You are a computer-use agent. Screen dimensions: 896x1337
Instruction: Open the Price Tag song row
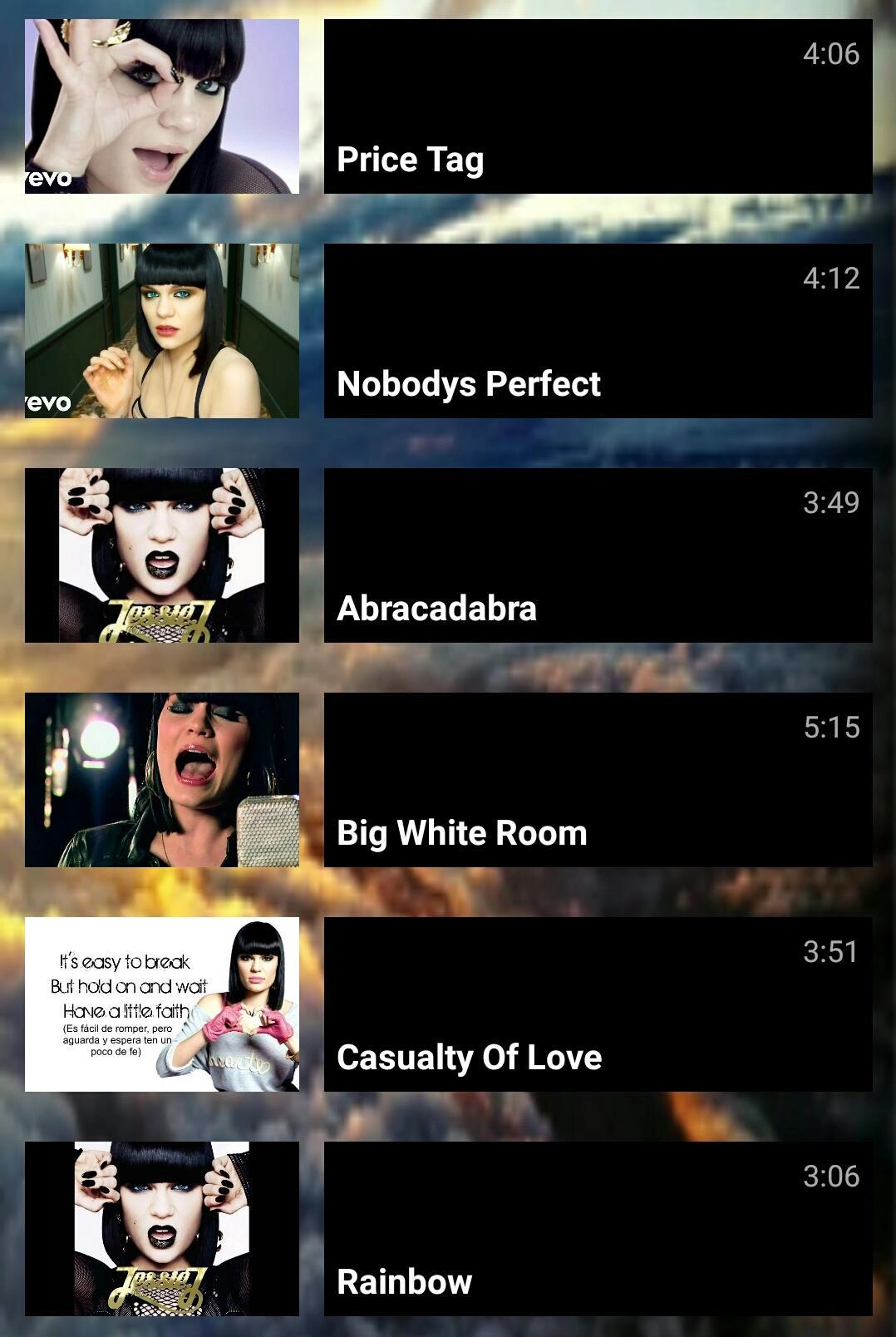pyautogui.click(x=598, y=106)
